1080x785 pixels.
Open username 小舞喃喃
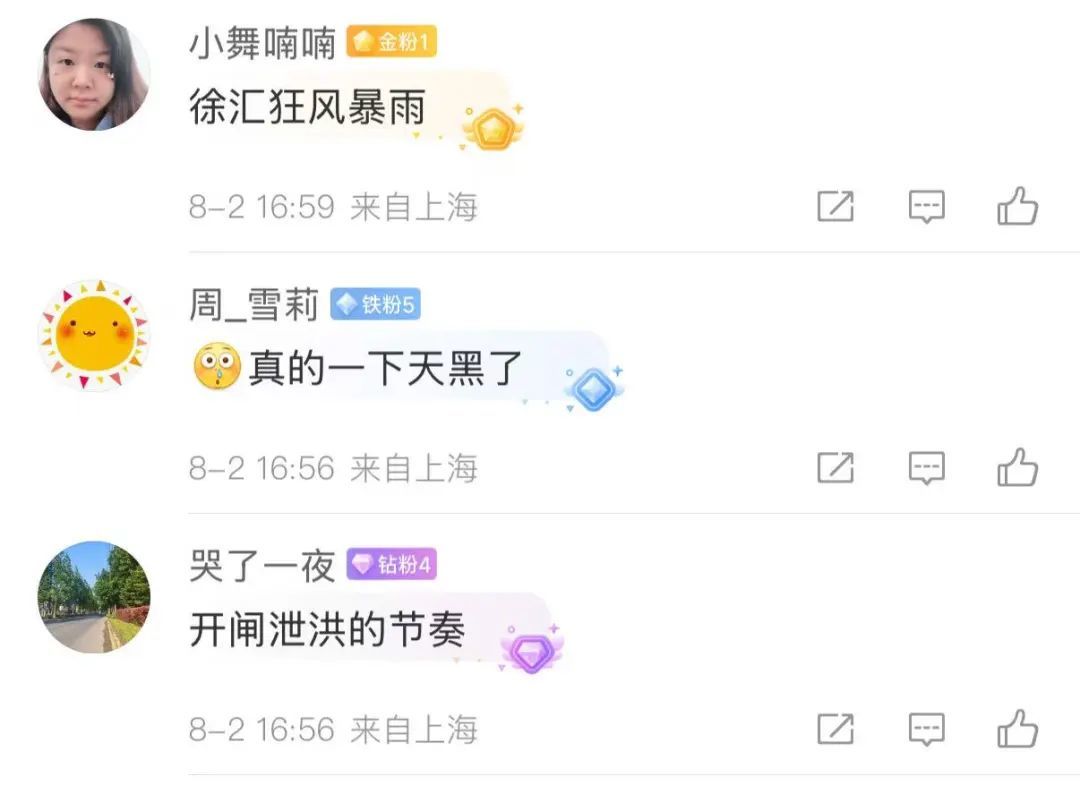pyautogui.click(x=262, y=43)
